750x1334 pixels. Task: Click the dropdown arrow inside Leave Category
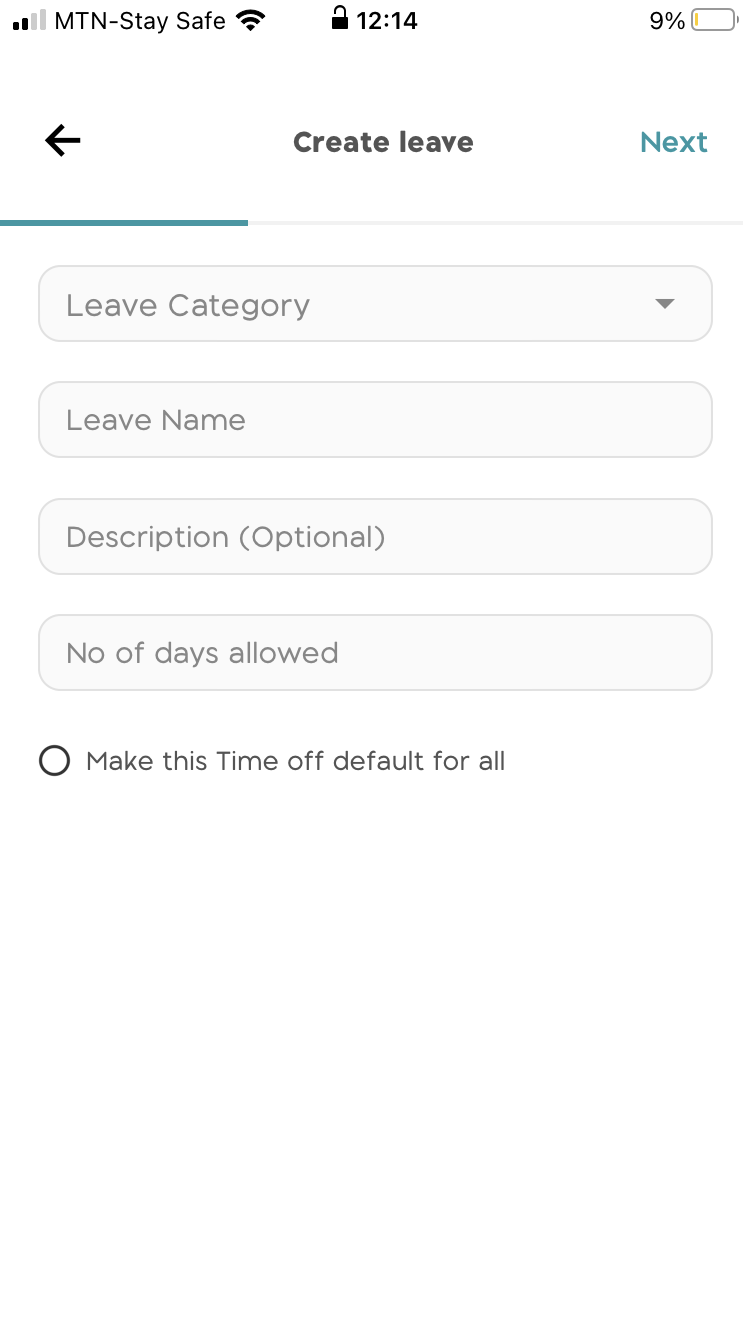point(664,304)
